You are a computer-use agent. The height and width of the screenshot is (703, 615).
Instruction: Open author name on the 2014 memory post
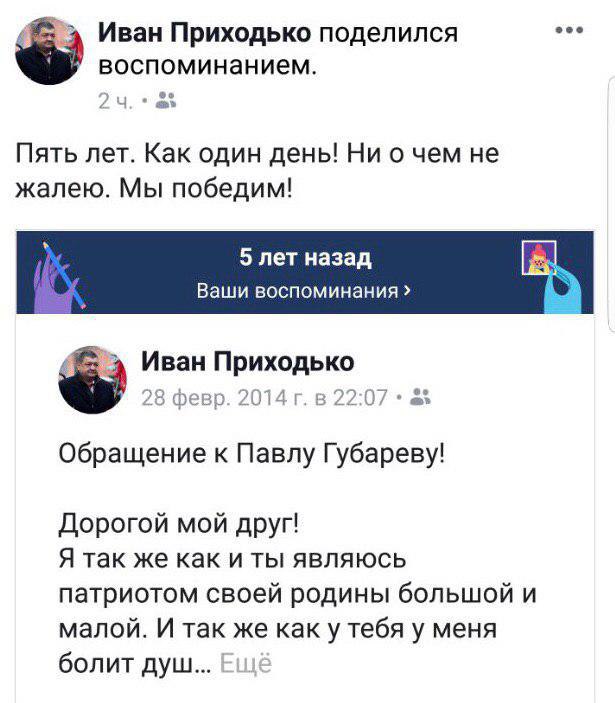247,362
